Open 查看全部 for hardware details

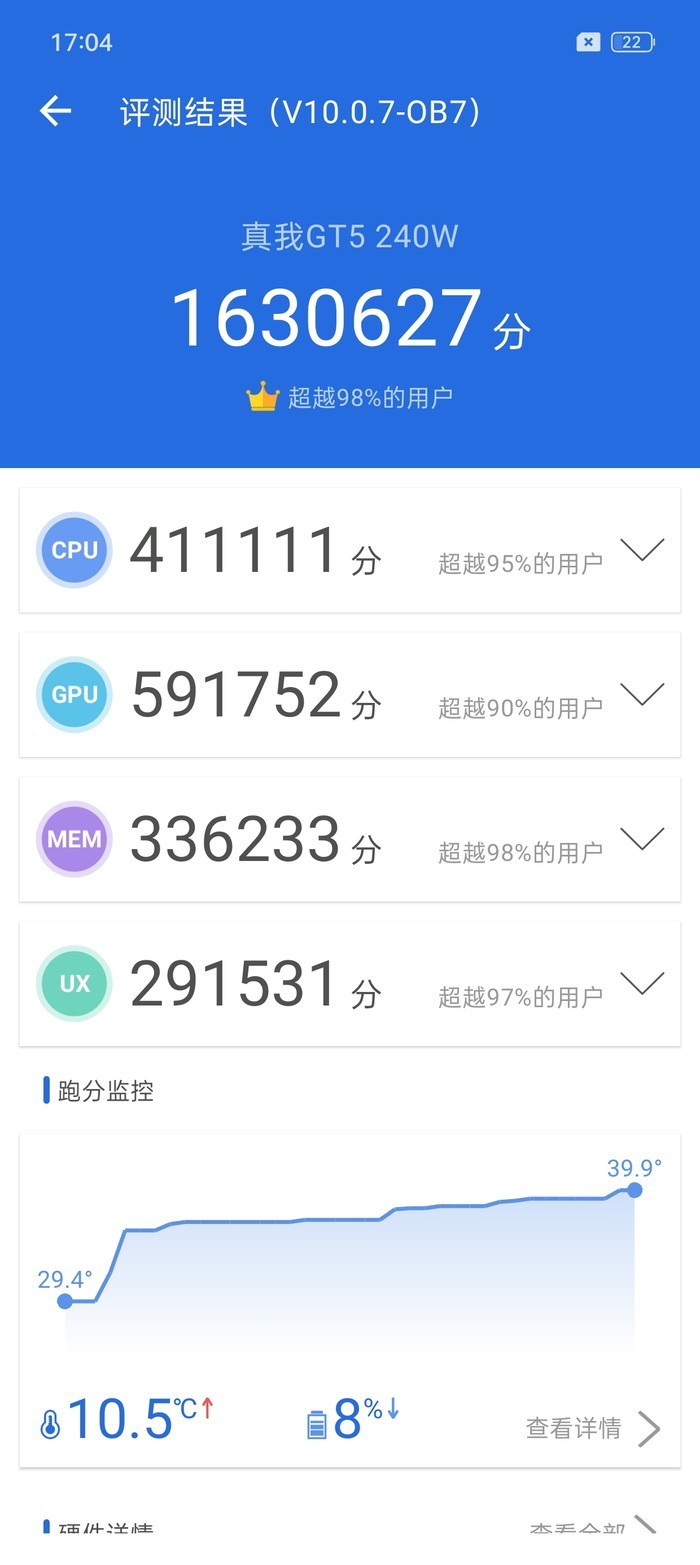[592, 1530]
